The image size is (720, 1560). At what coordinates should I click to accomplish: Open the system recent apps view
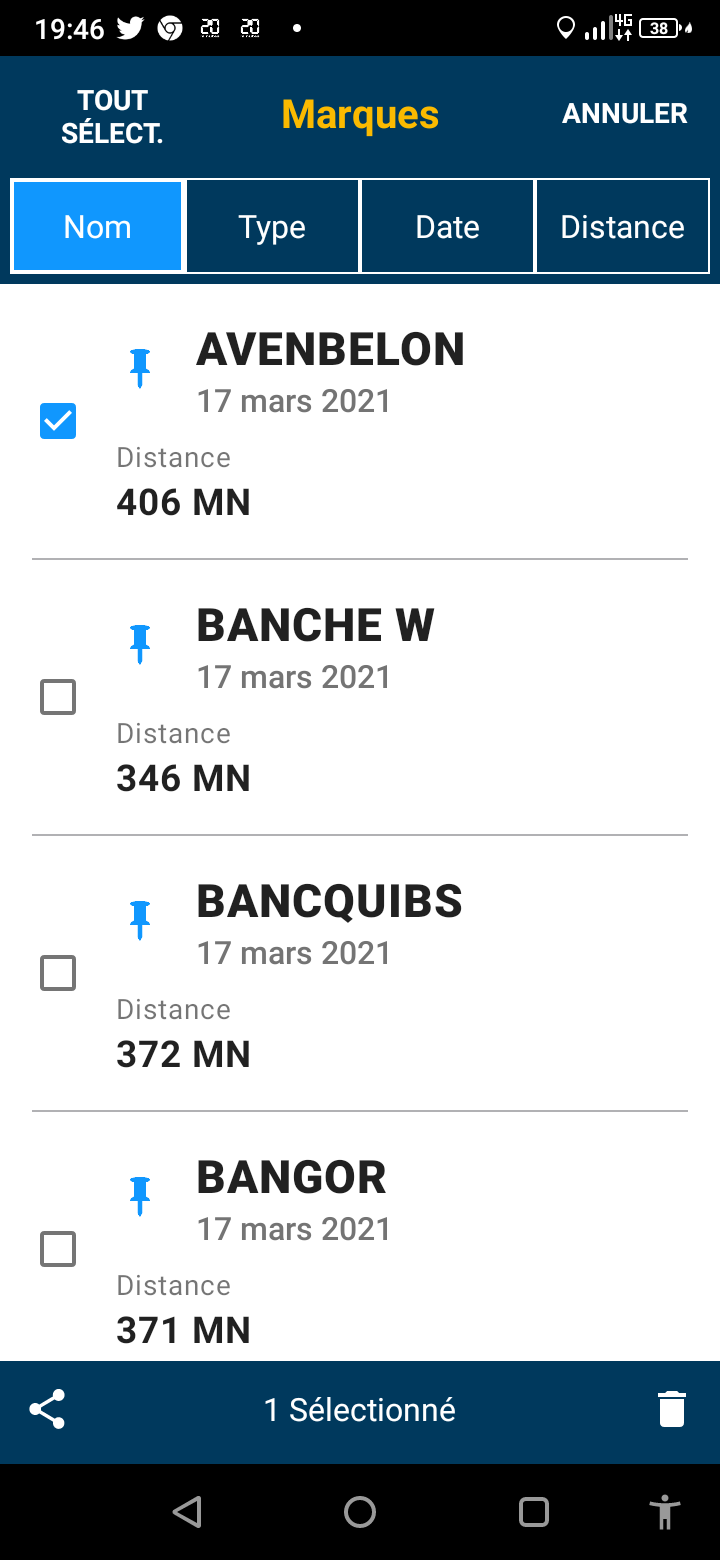point(534,1512)
